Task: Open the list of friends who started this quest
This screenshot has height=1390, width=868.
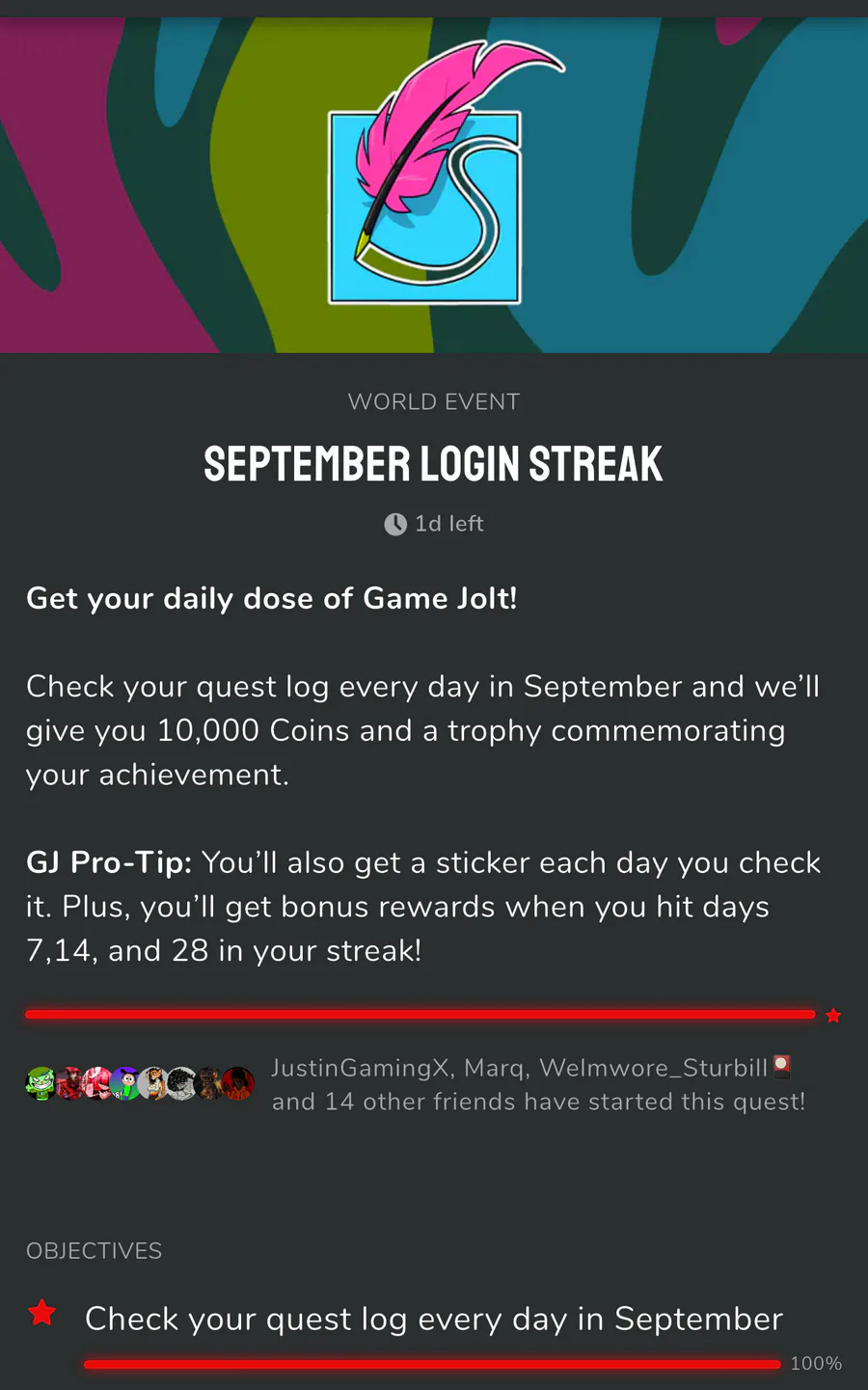Action: pos(537,1084)
